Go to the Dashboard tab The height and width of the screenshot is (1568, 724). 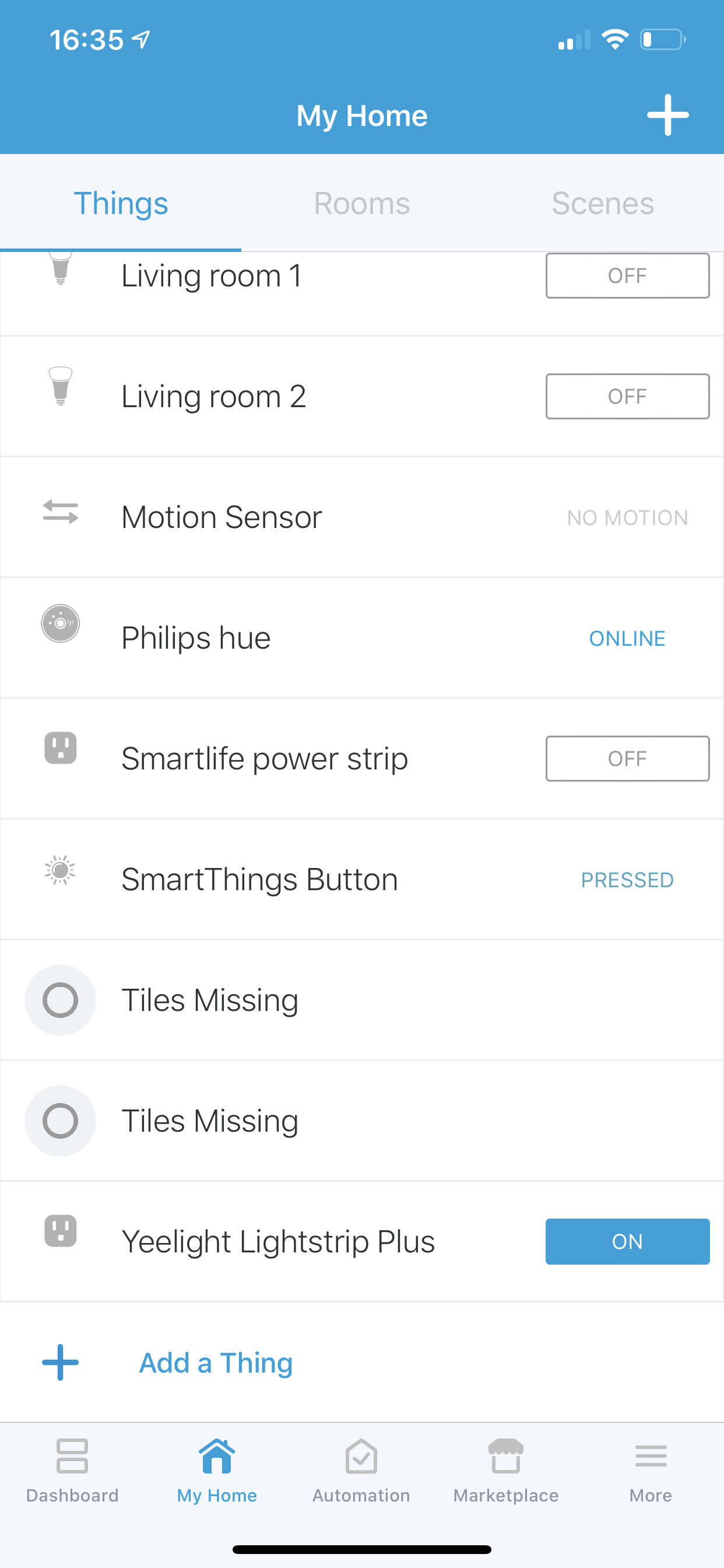click(x=72, y=1470)
